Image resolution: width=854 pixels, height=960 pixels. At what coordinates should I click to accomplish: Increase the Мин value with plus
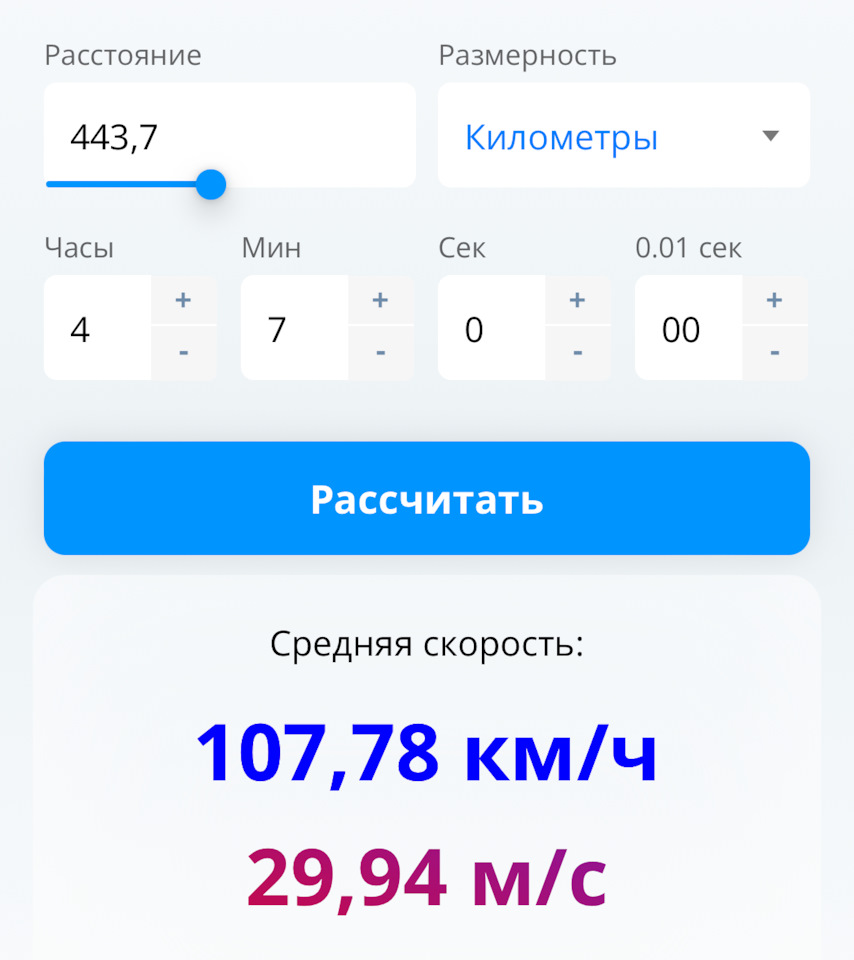380,300
